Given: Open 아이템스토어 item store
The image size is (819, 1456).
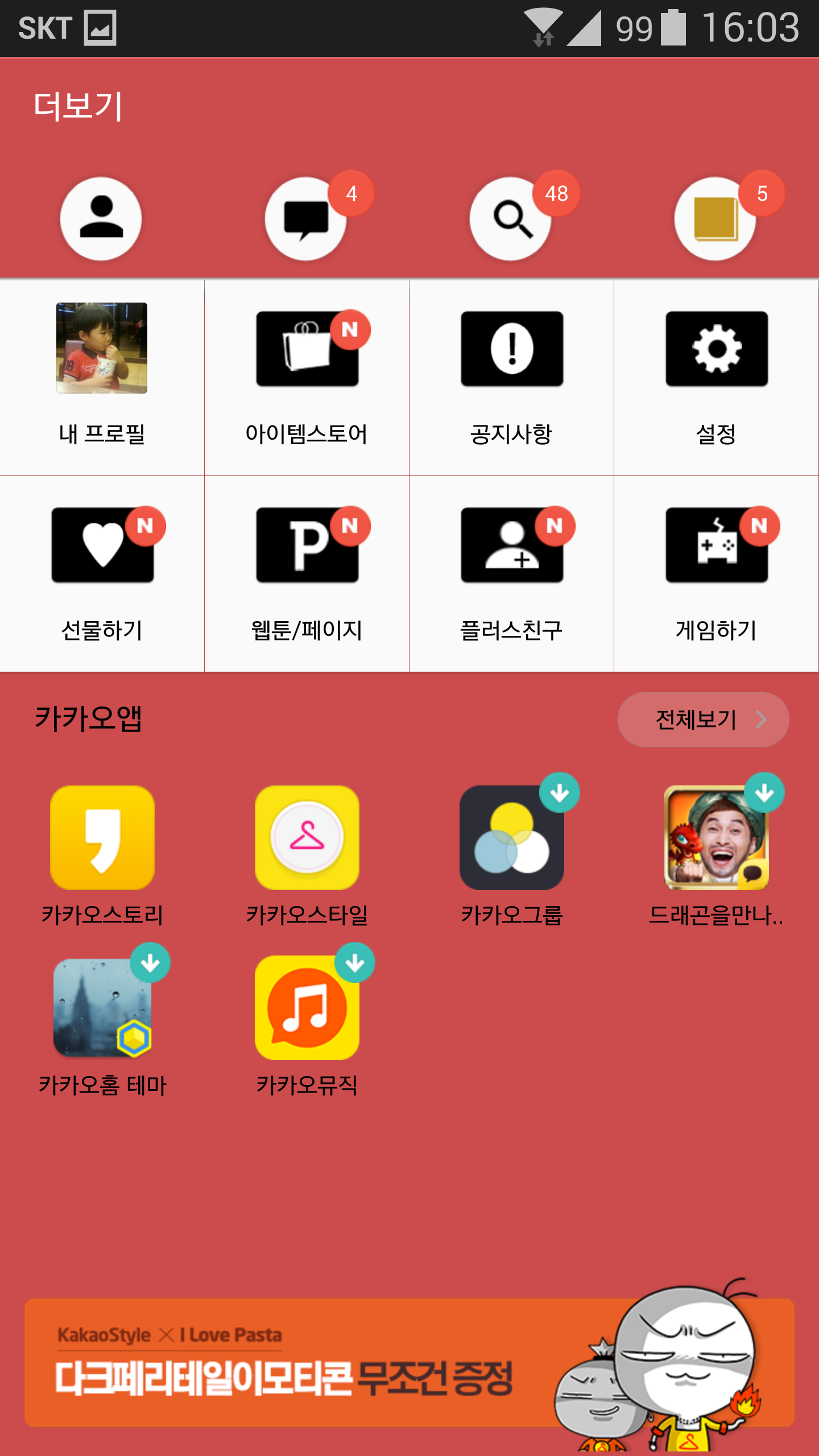Looking at the screenshot, I should [x=307, y=375].
